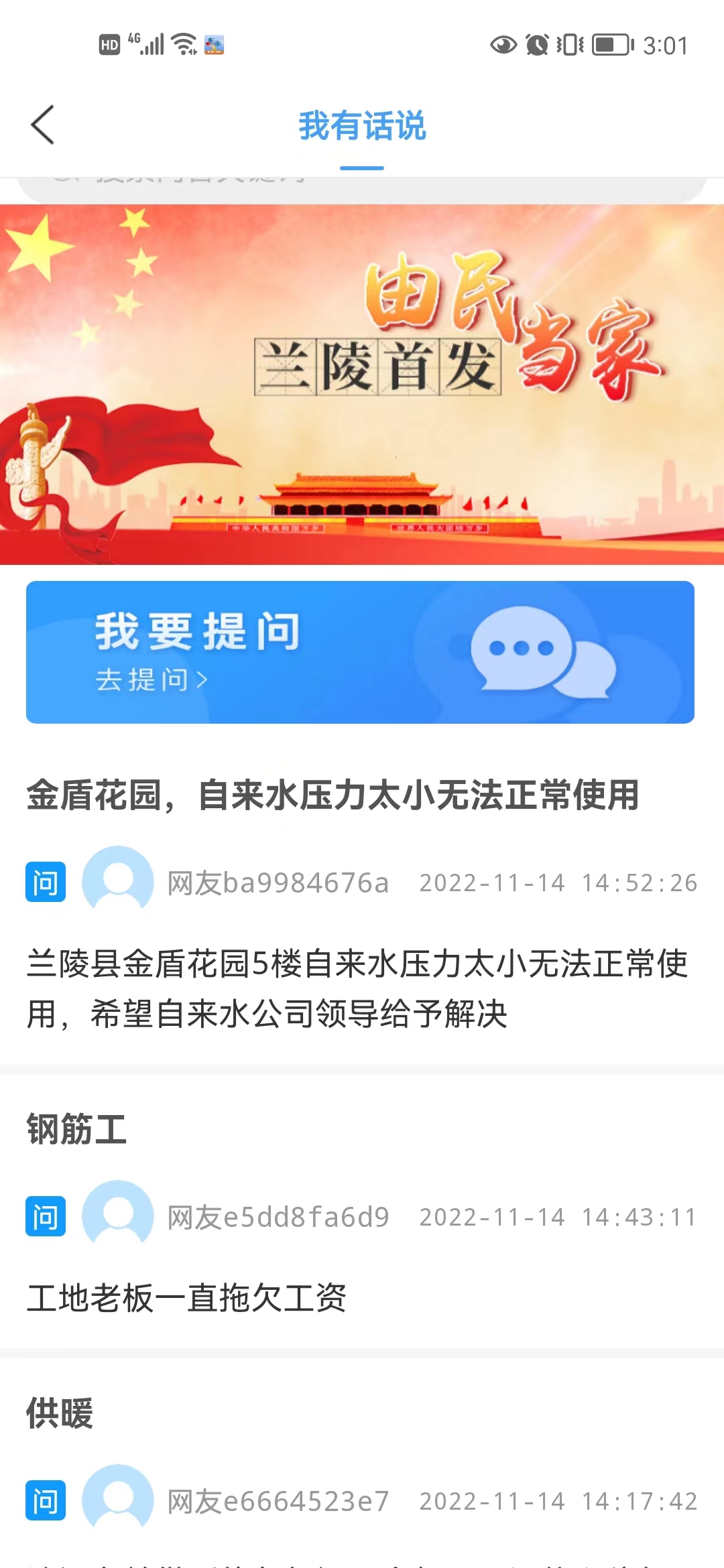Open the 钢筋工 unpaid wages question
Image resolution: width=724 pixels, height=1568 pixels.
[x=77, y=1129]
